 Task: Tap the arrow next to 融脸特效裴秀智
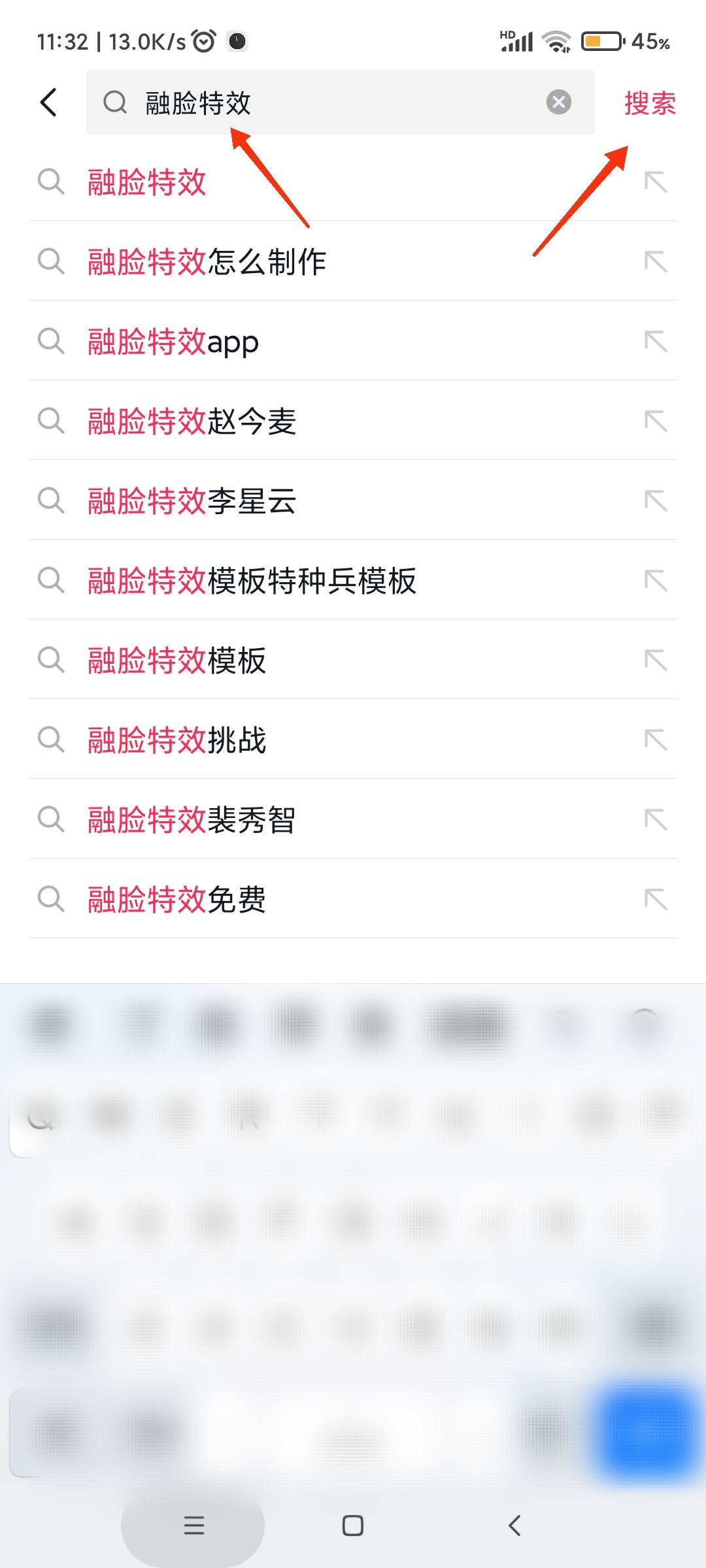[656, 821]
